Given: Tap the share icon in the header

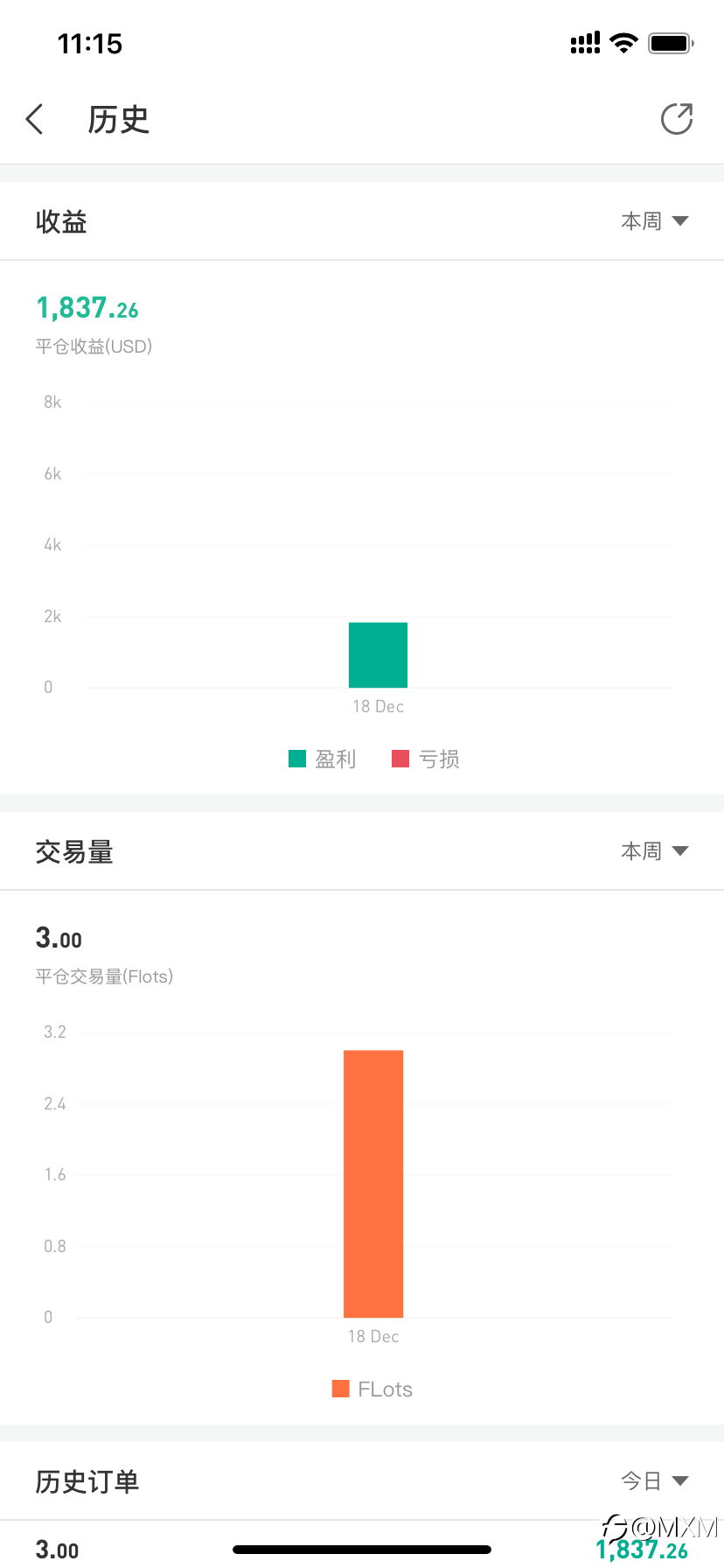Looking at the screenshot, I should coord(676,119).
